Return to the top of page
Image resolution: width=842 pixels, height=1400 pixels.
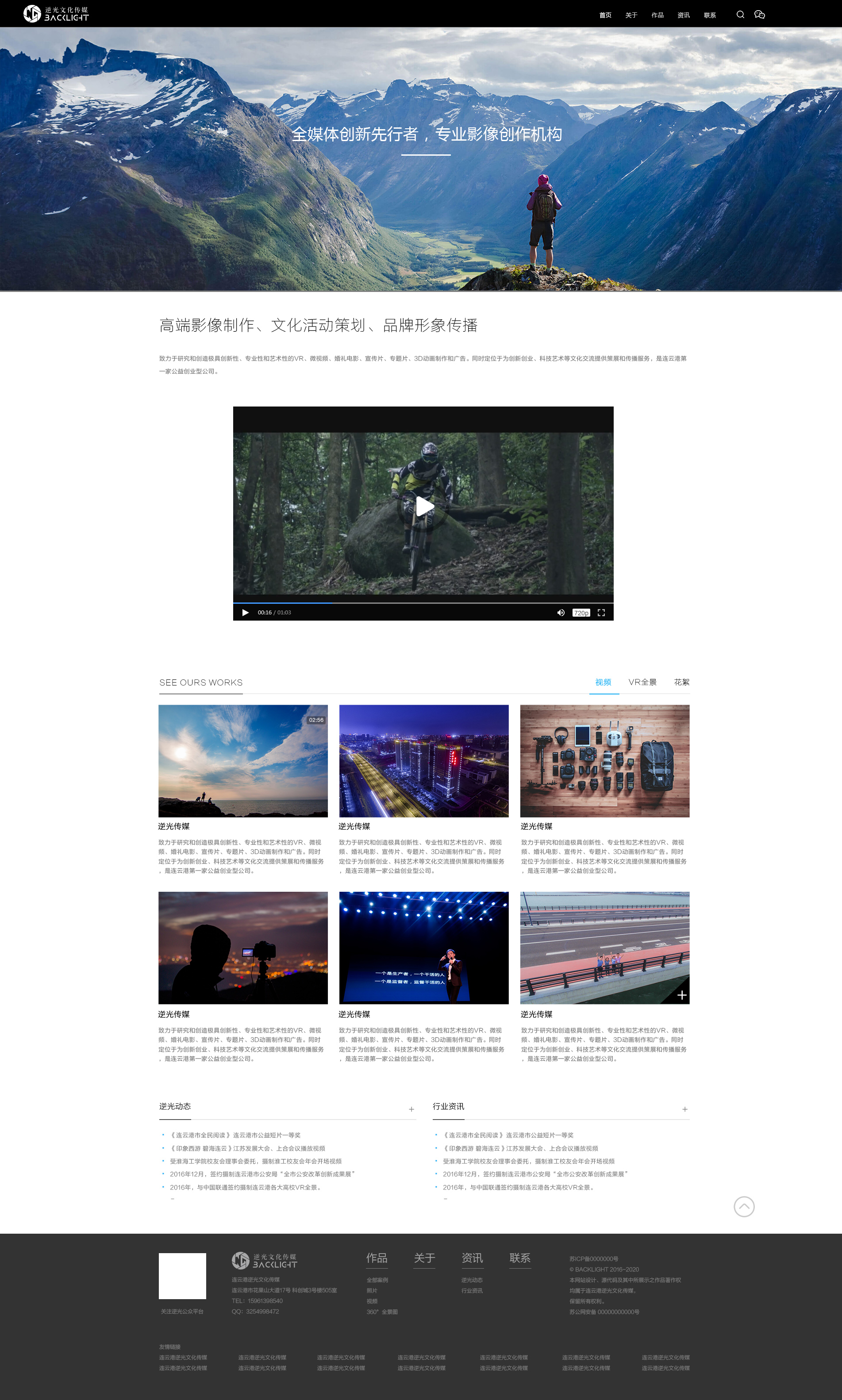pyautogui.click(x=744, y=1207)
